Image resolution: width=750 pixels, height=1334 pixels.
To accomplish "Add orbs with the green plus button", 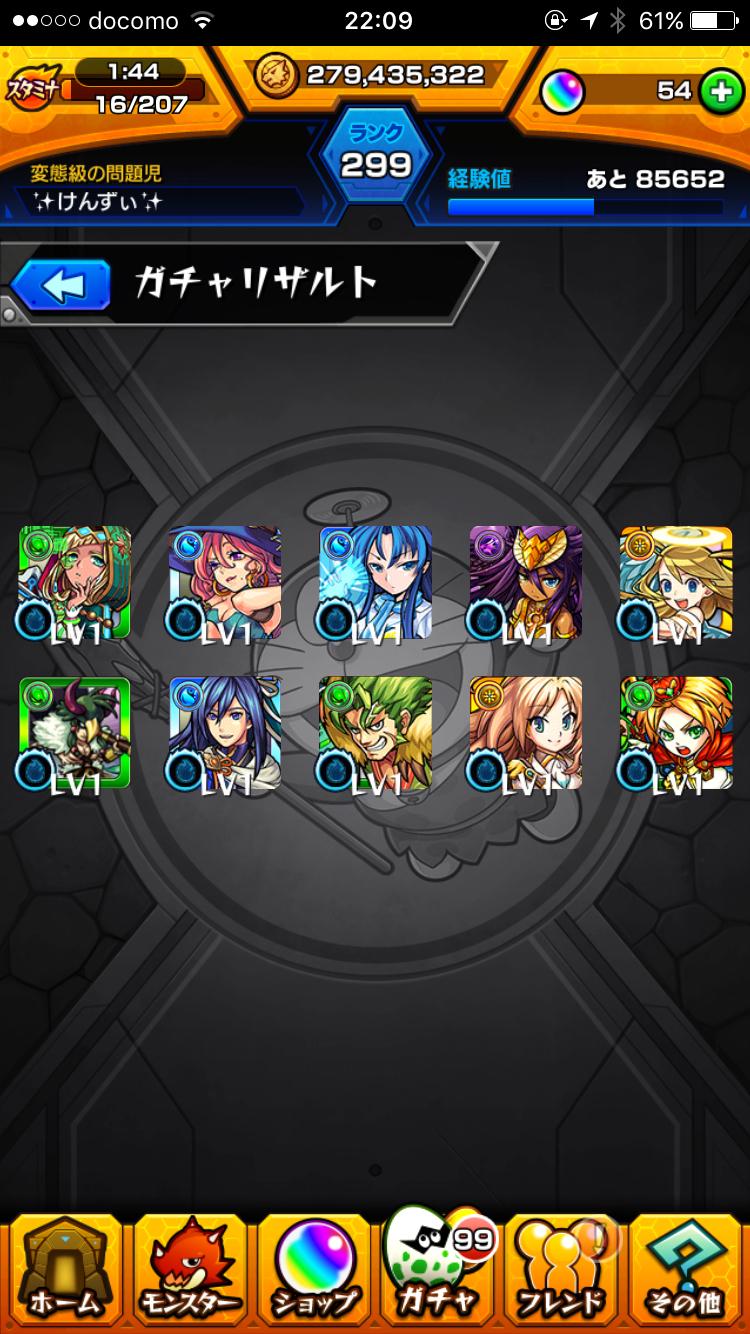I will (718, 92).
